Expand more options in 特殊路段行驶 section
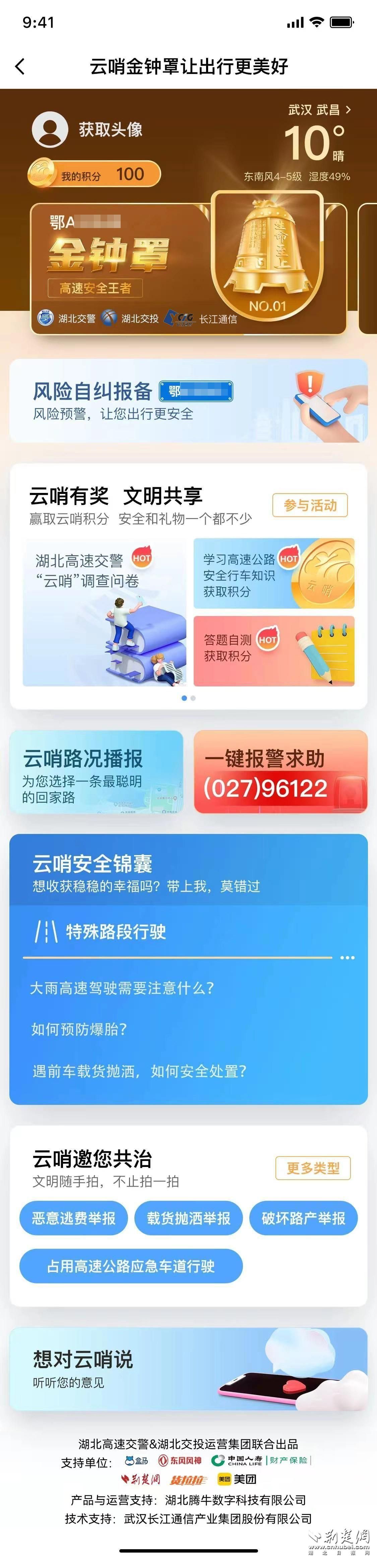This screenshot has height=1568, width=377. [347, 957]
